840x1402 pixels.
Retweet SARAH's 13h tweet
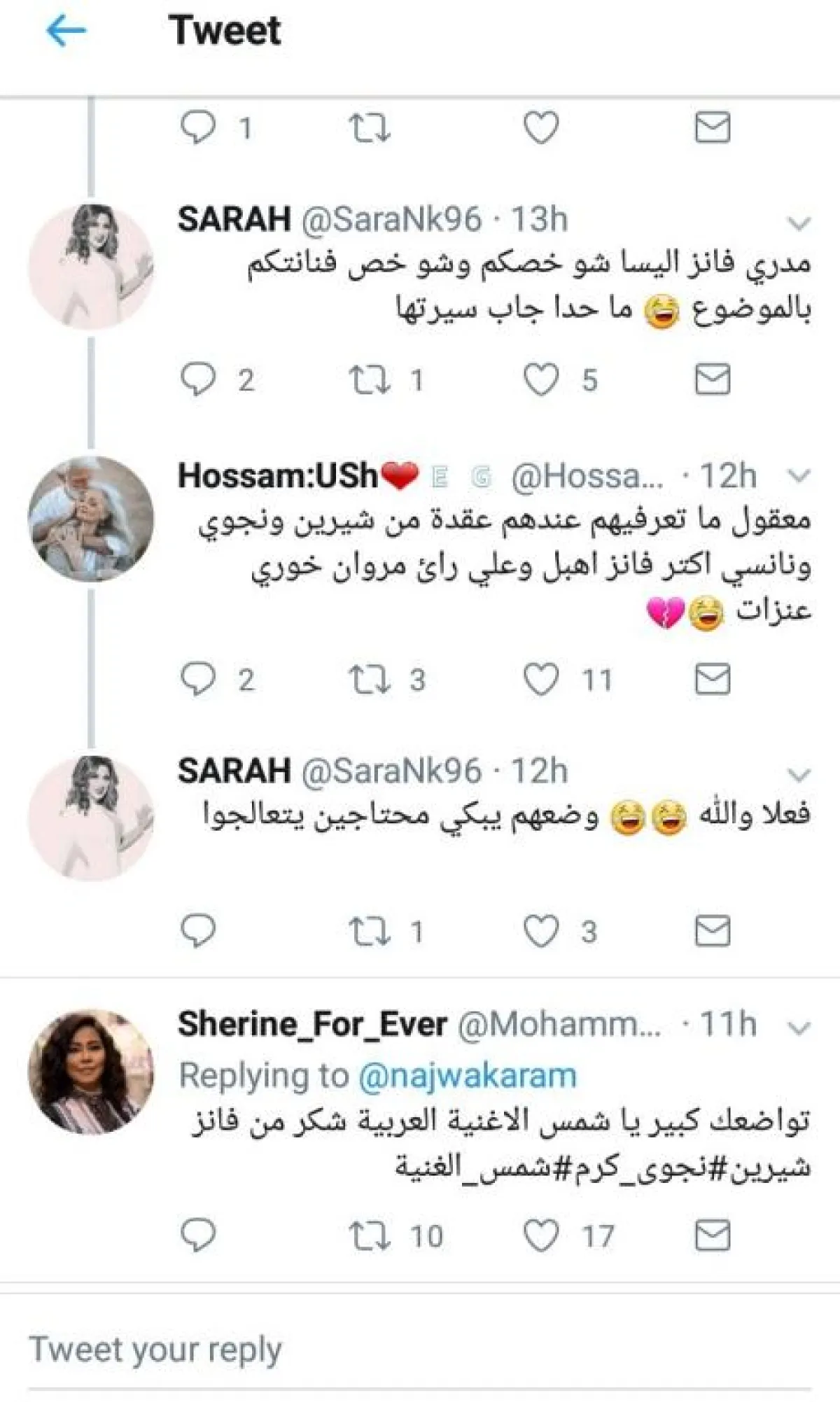click(370, 379)
